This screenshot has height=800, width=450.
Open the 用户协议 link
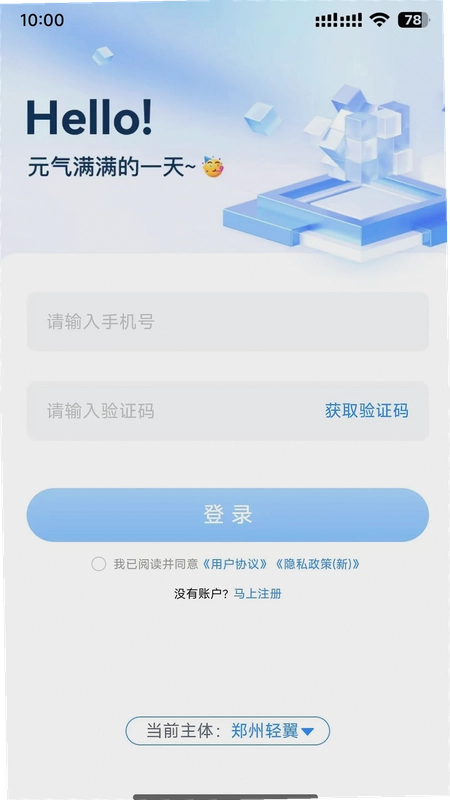[x=235, y=564]
